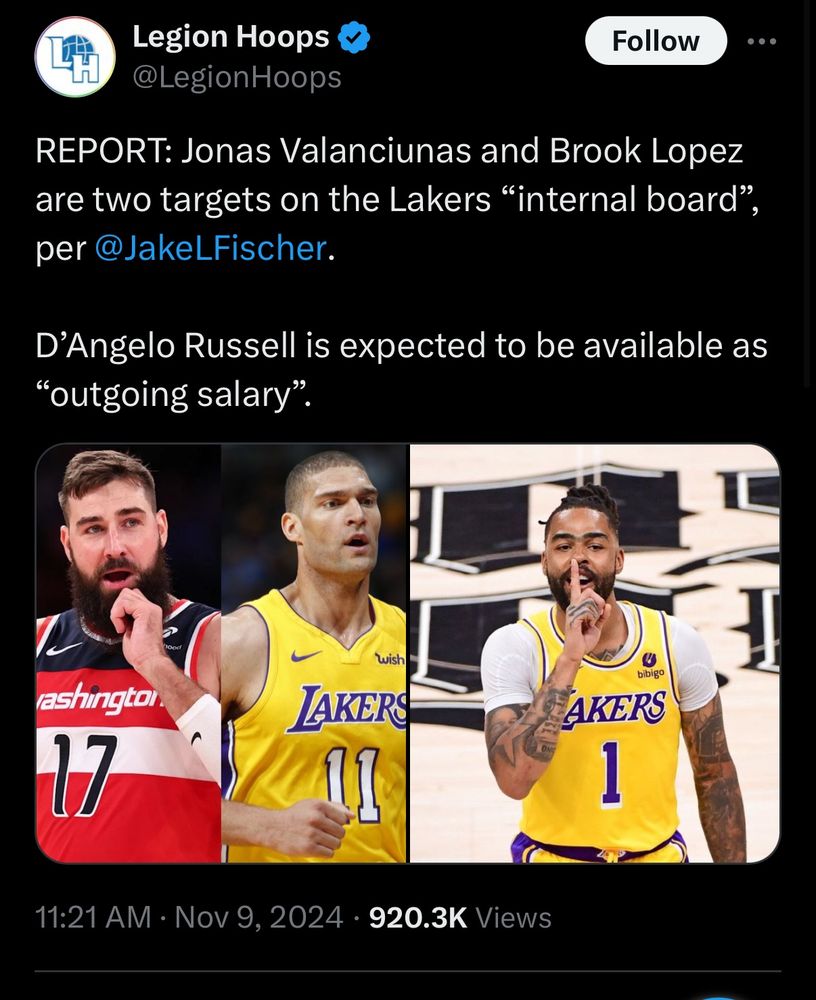This screenshot has height=1000, width=816.
Task: View the Valanciunas and Lopez photo
Action: pyautogui.click(x=222, y=653)
